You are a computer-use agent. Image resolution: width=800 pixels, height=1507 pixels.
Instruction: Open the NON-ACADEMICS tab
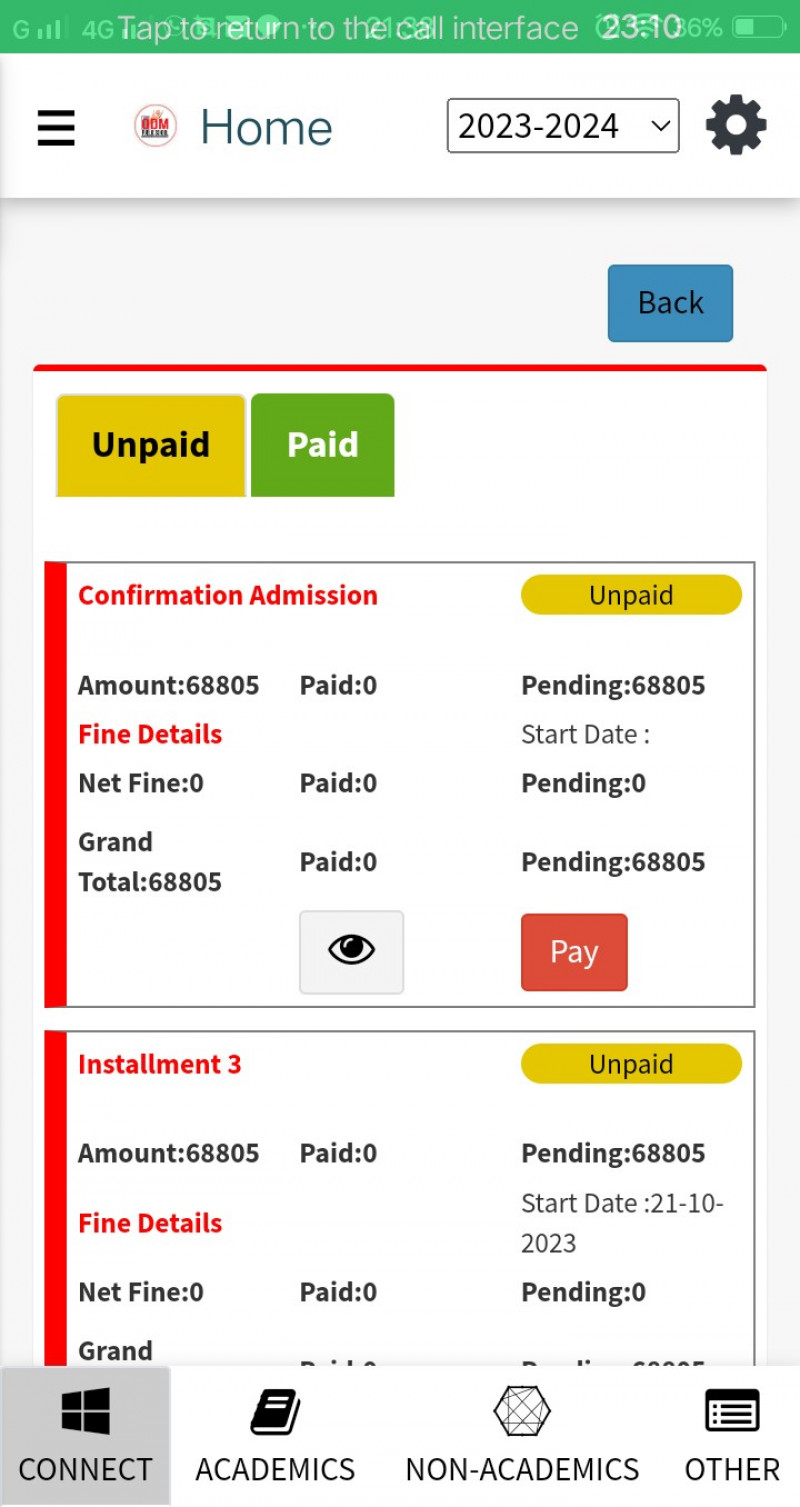[522, 1436]
